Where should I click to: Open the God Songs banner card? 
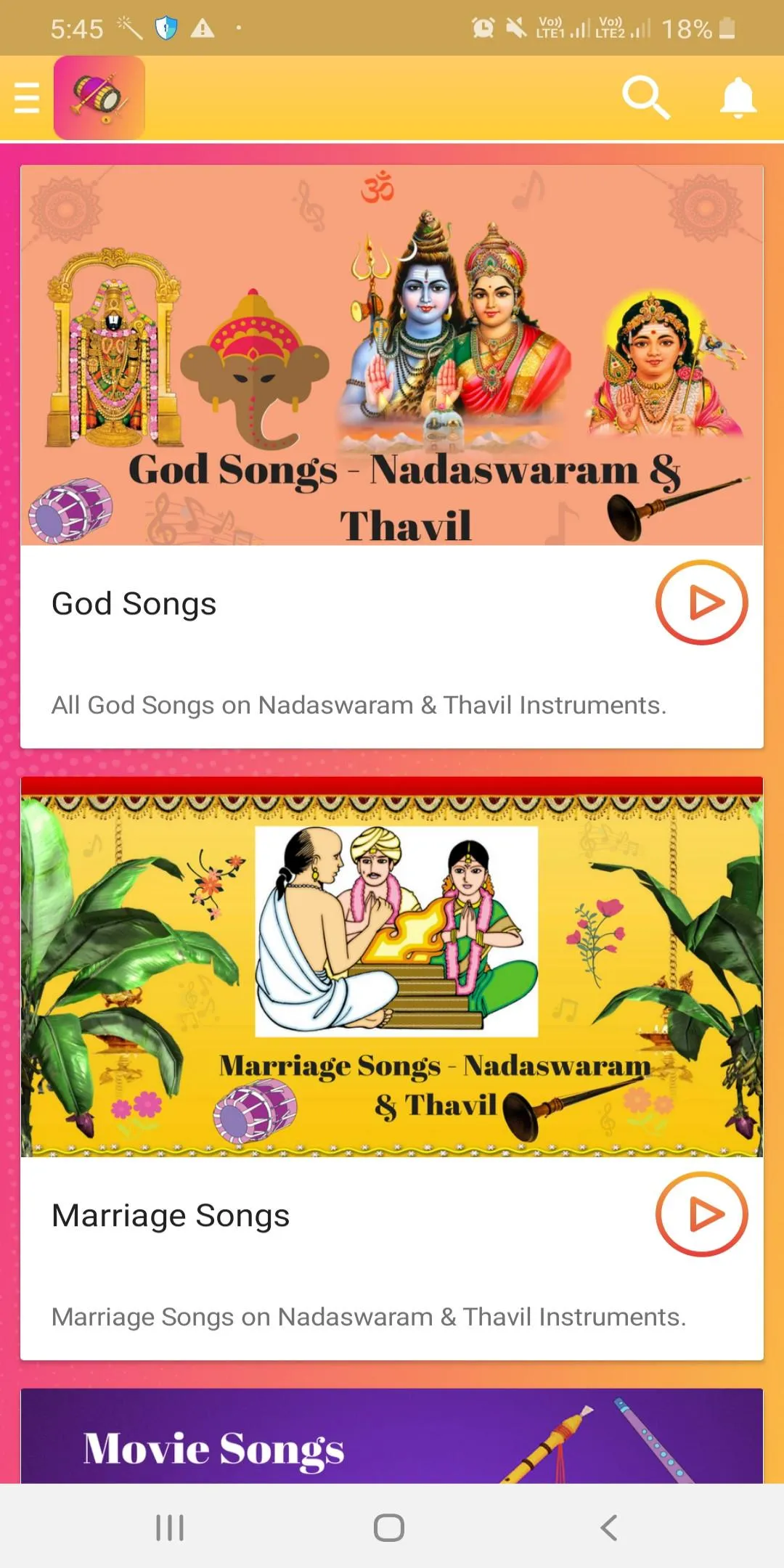click(x=392, y=356)
